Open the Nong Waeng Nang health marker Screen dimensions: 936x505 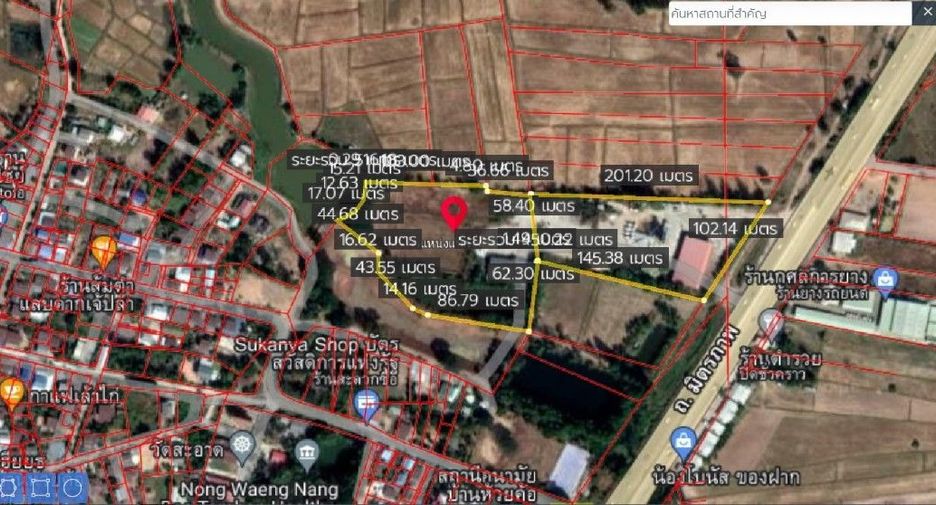pos(307,455)
